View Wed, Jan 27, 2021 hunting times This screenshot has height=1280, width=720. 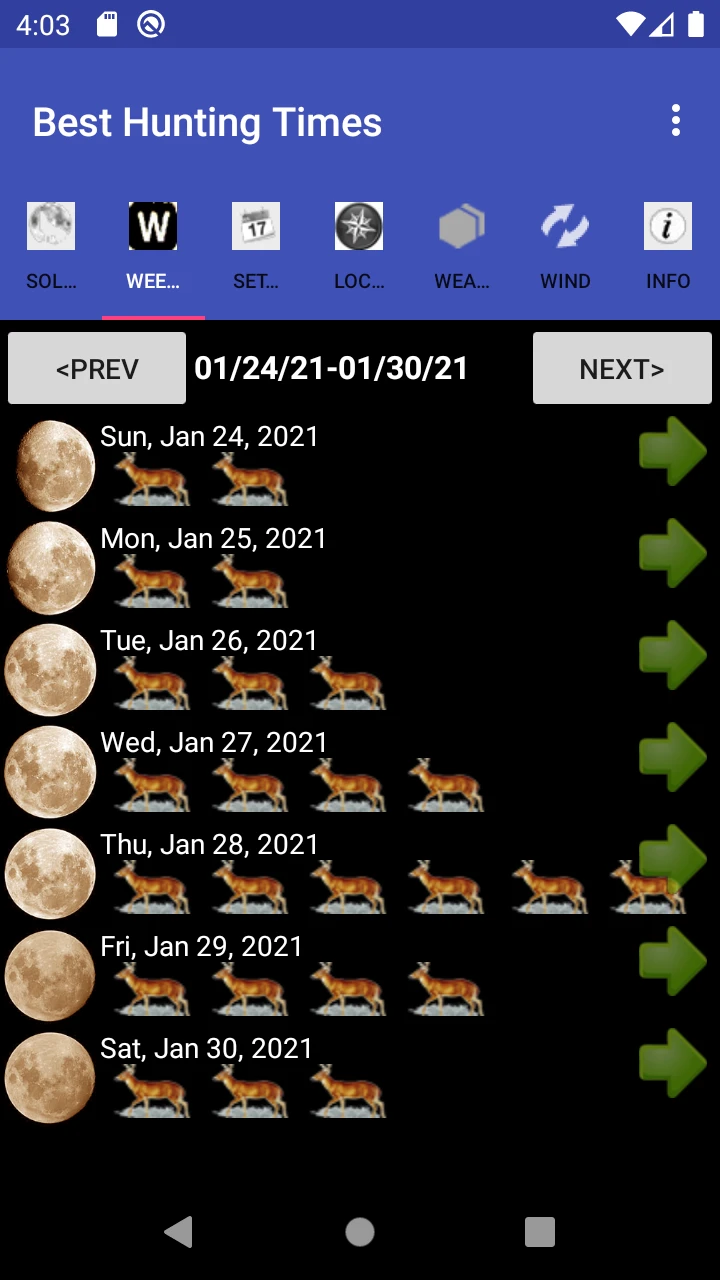click(673, 757)
